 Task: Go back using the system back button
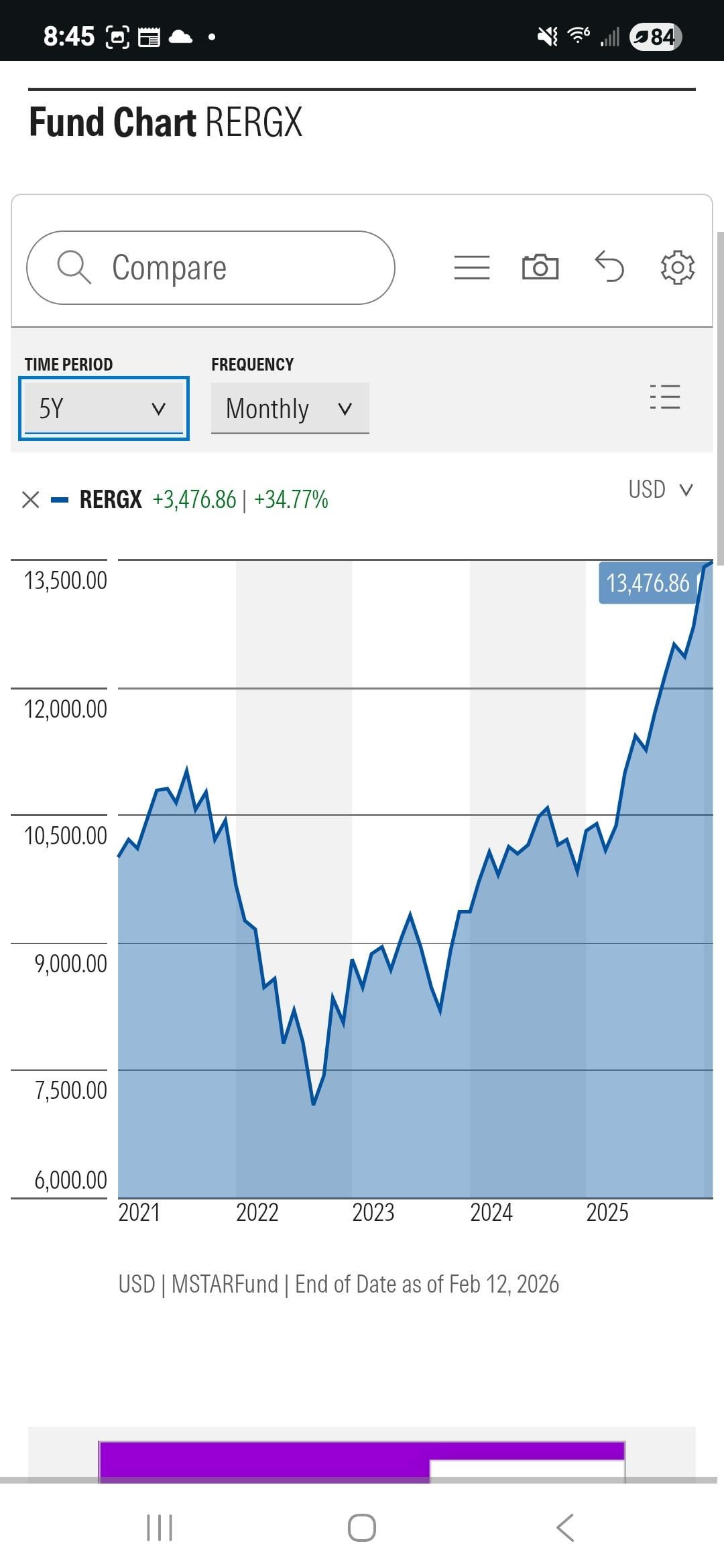pyautogui.click(x=565, y=1528)
